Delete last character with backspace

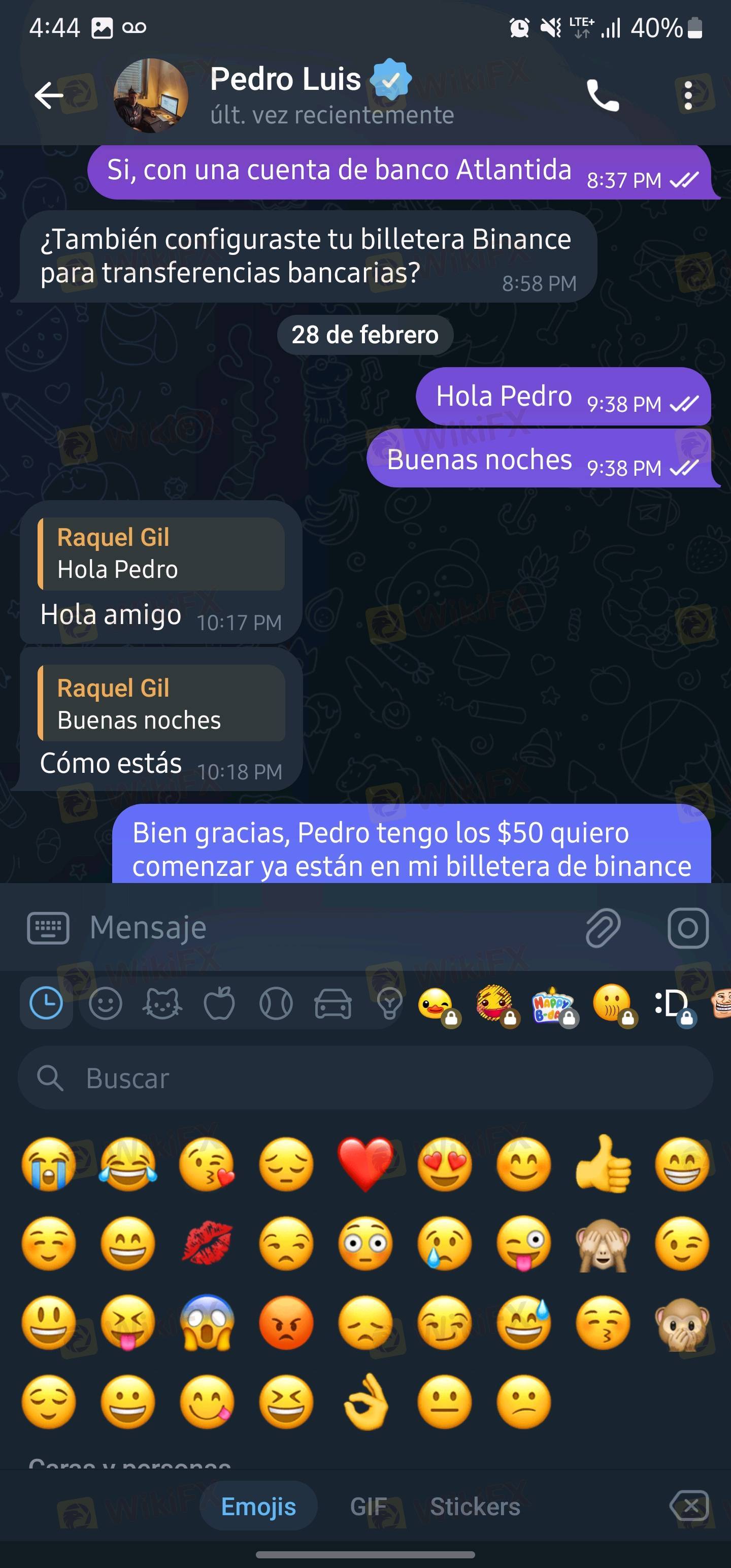[689, 1507]
